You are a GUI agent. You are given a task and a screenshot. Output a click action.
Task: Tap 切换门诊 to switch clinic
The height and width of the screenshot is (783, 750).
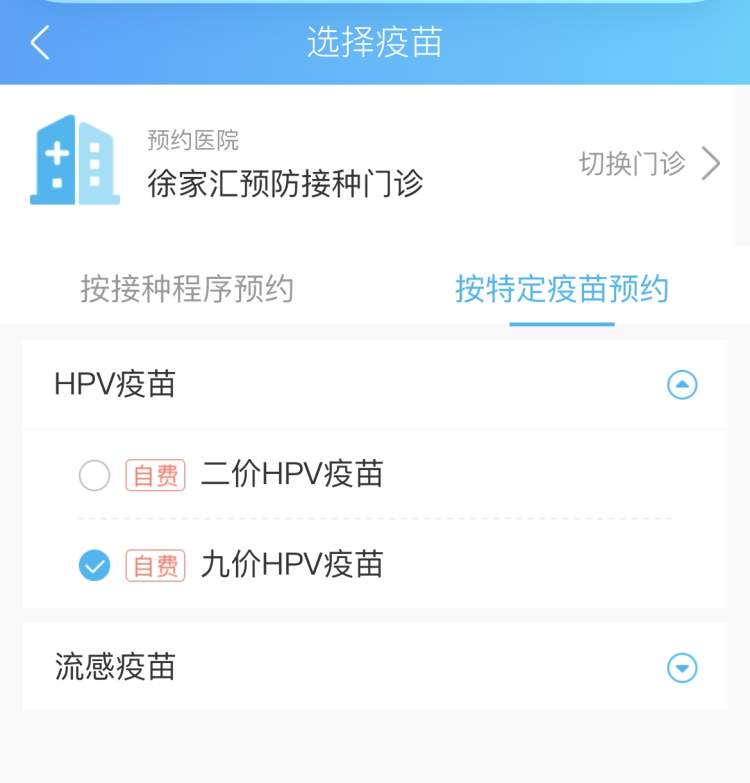(648, 163)
